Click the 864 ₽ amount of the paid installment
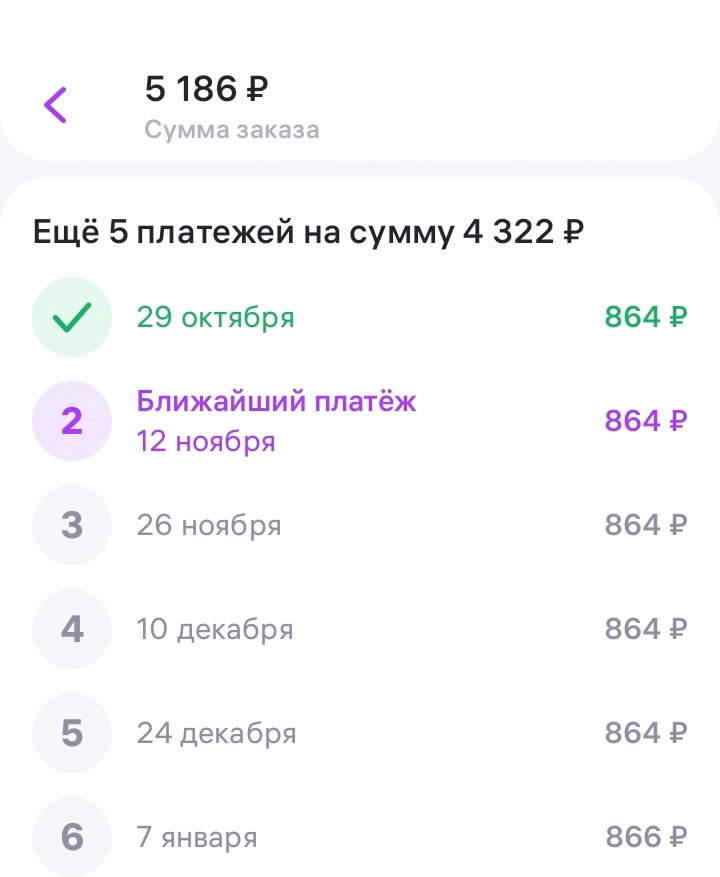 pyautogui.click(x=644, y=316)
